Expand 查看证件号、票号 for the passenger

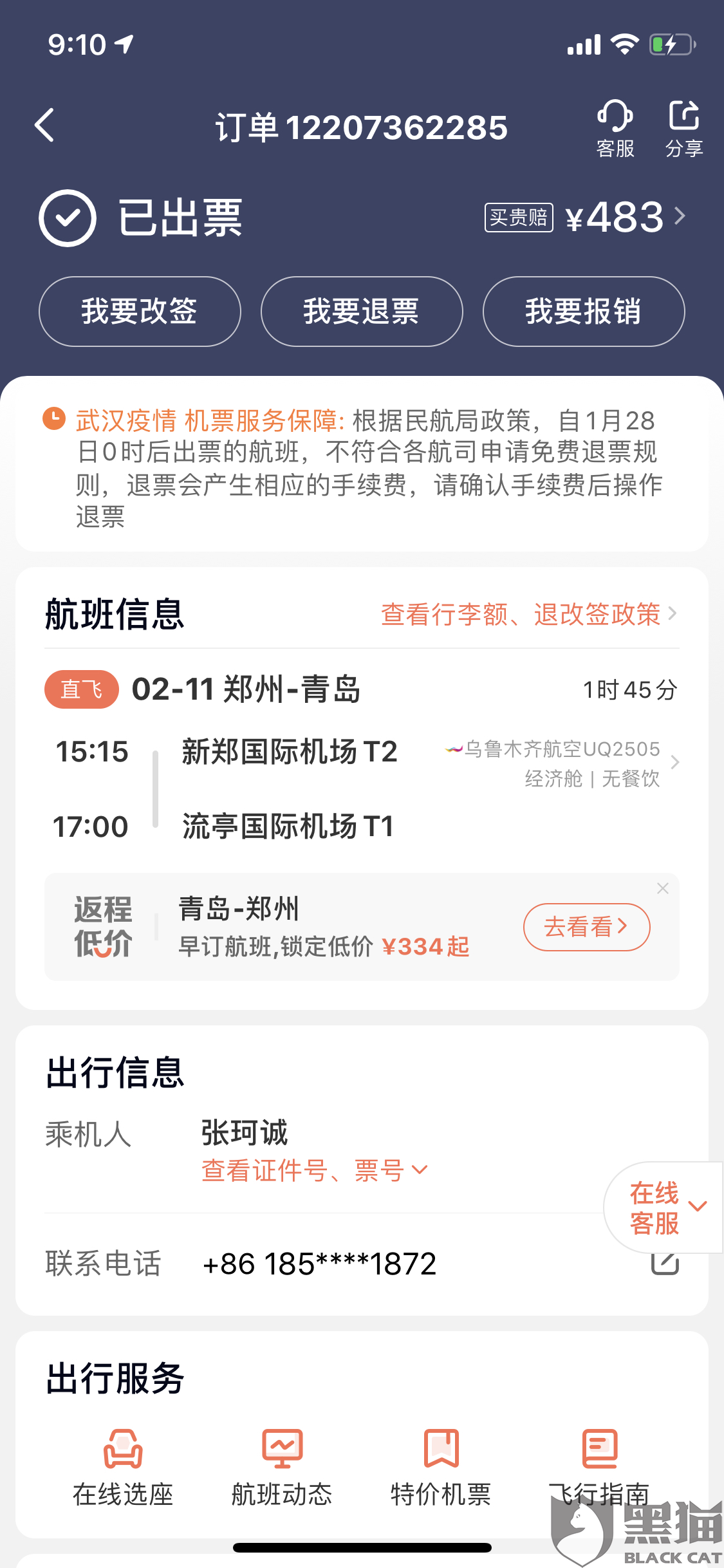point(314,1170)
